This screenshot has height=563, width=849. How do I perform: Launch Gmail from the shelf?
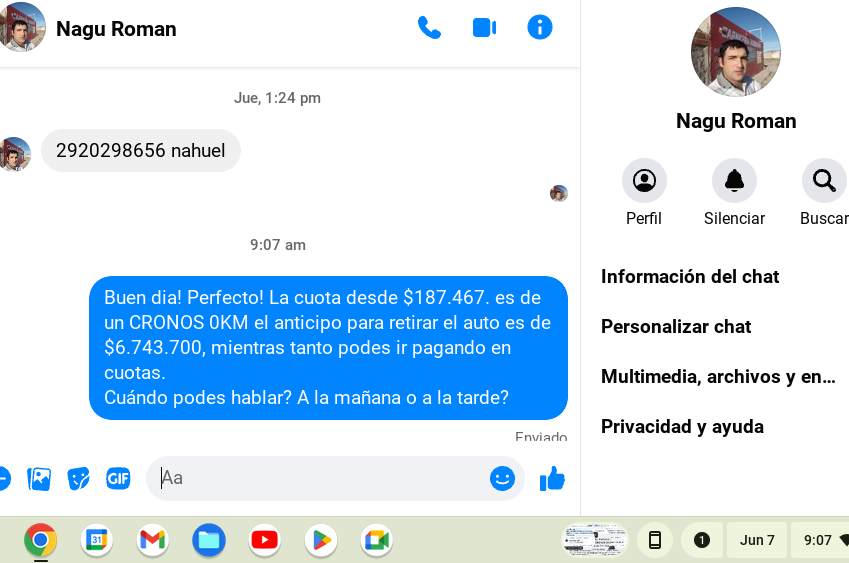pyautogui.click(x=152, y=540)
